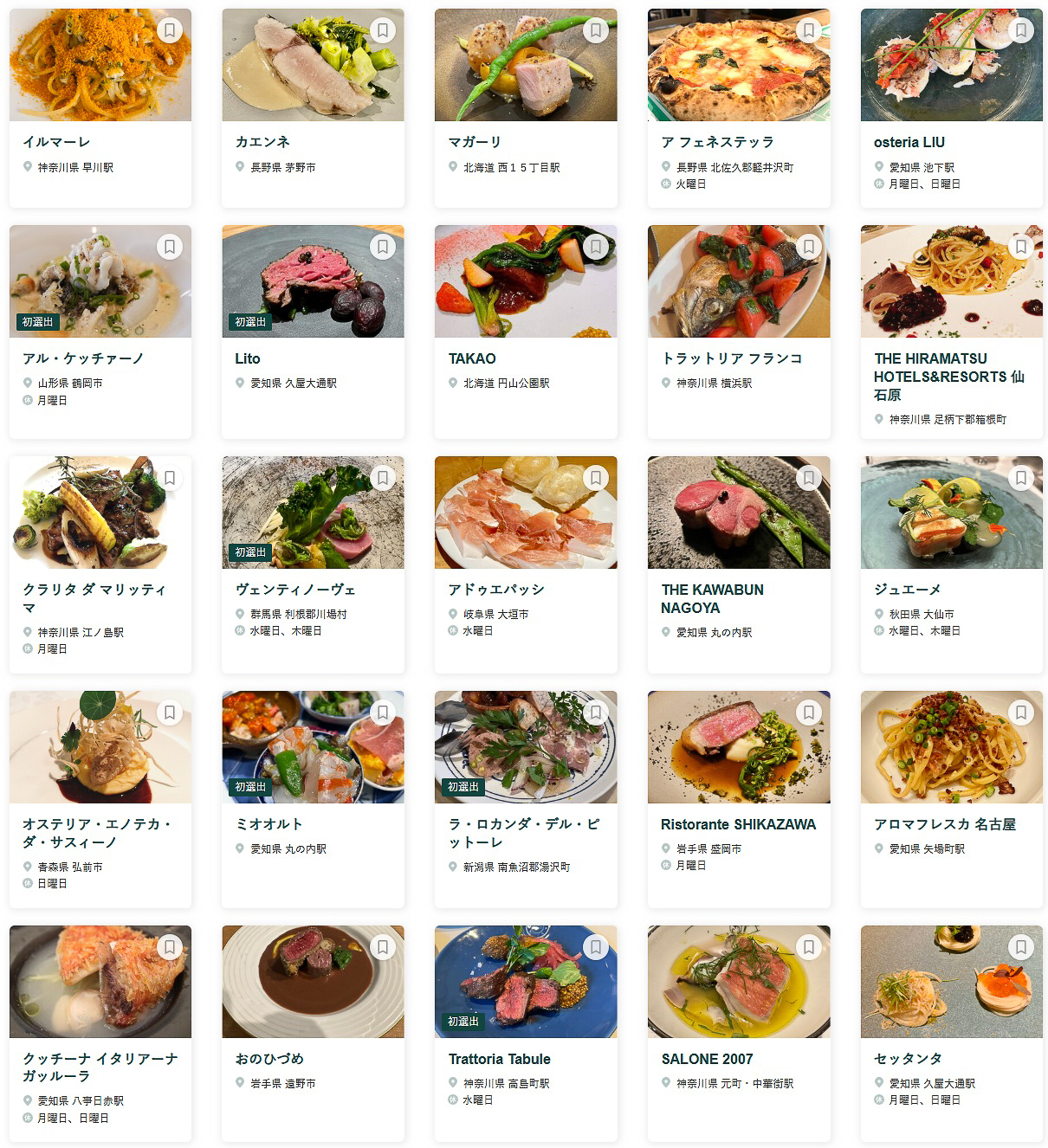Click the bookmark icon on TAKAO card

point(595,247)
